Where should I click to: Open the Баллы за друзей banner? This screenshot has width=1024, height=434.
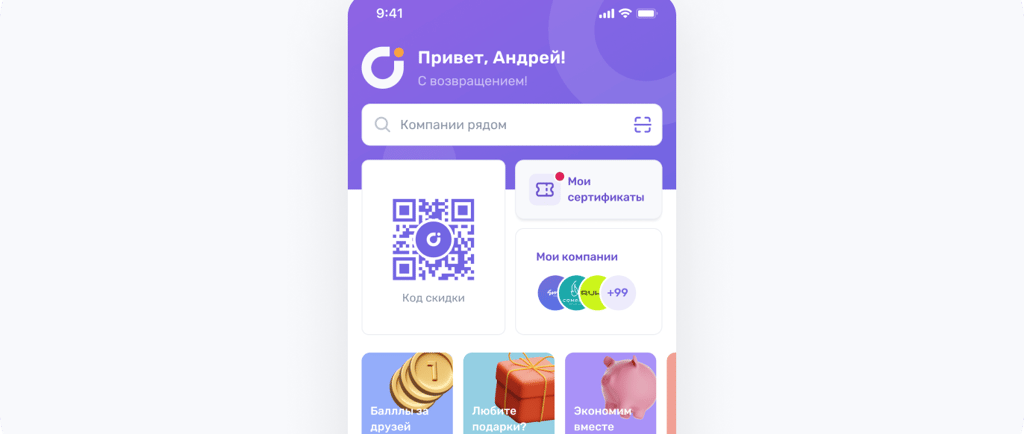(x=406, y=393)
